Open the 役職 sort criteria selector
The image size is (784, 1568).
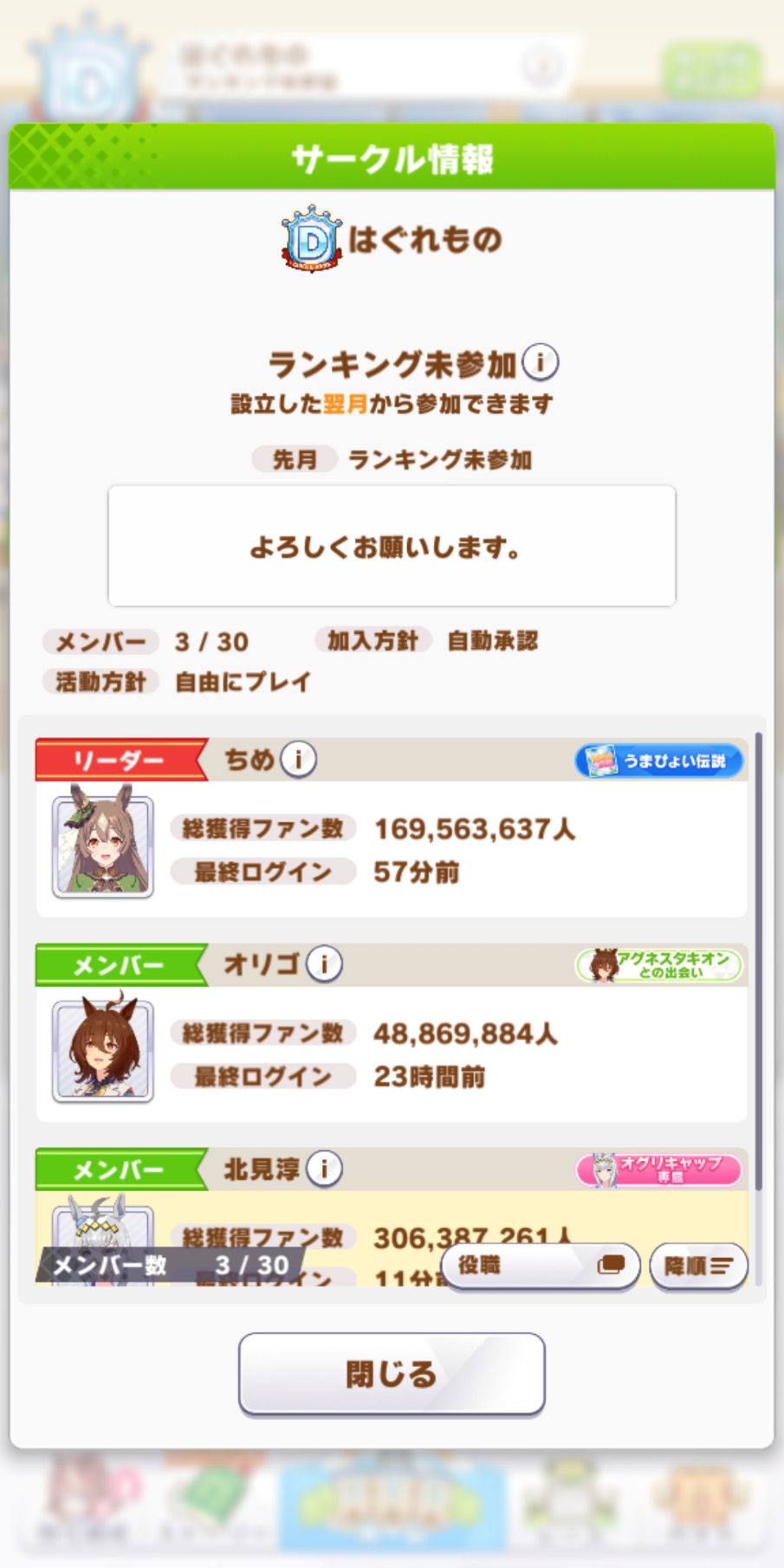point(541,1266)
